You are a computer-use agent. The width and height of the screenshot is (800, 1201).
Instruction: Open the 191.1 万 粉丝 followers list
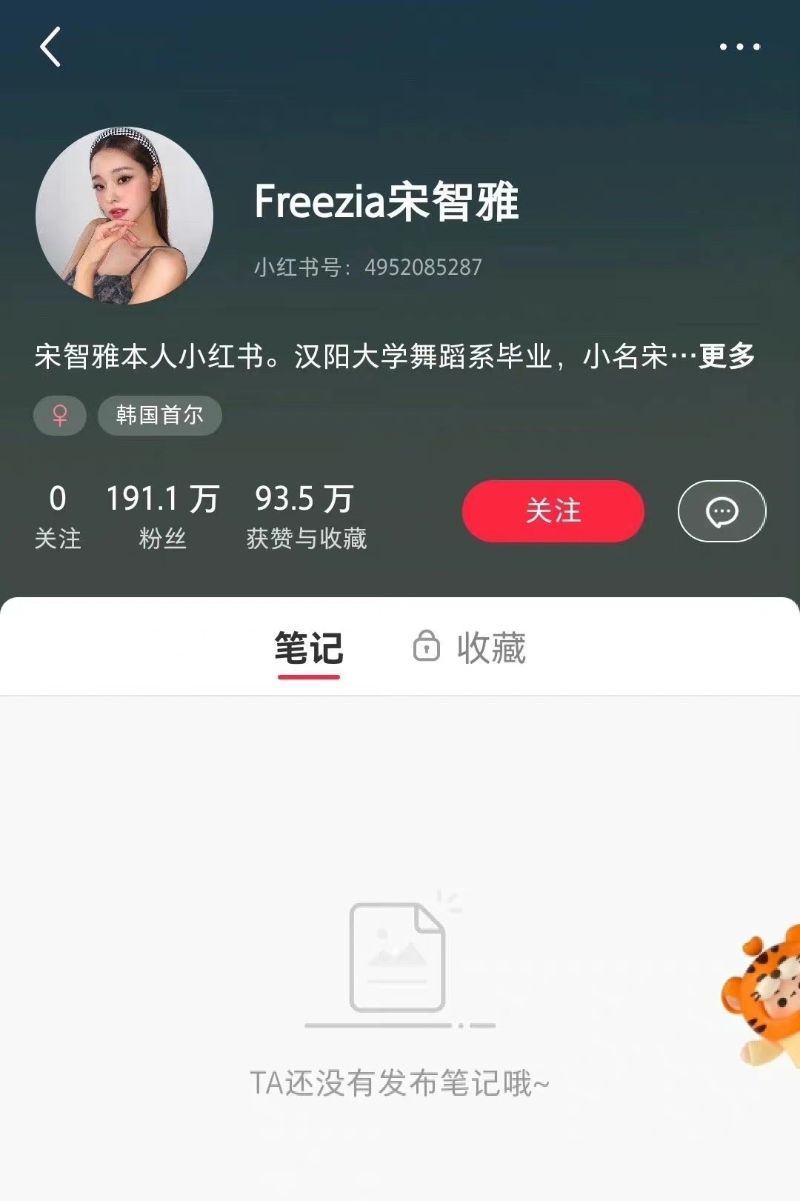tap(162, 516)
